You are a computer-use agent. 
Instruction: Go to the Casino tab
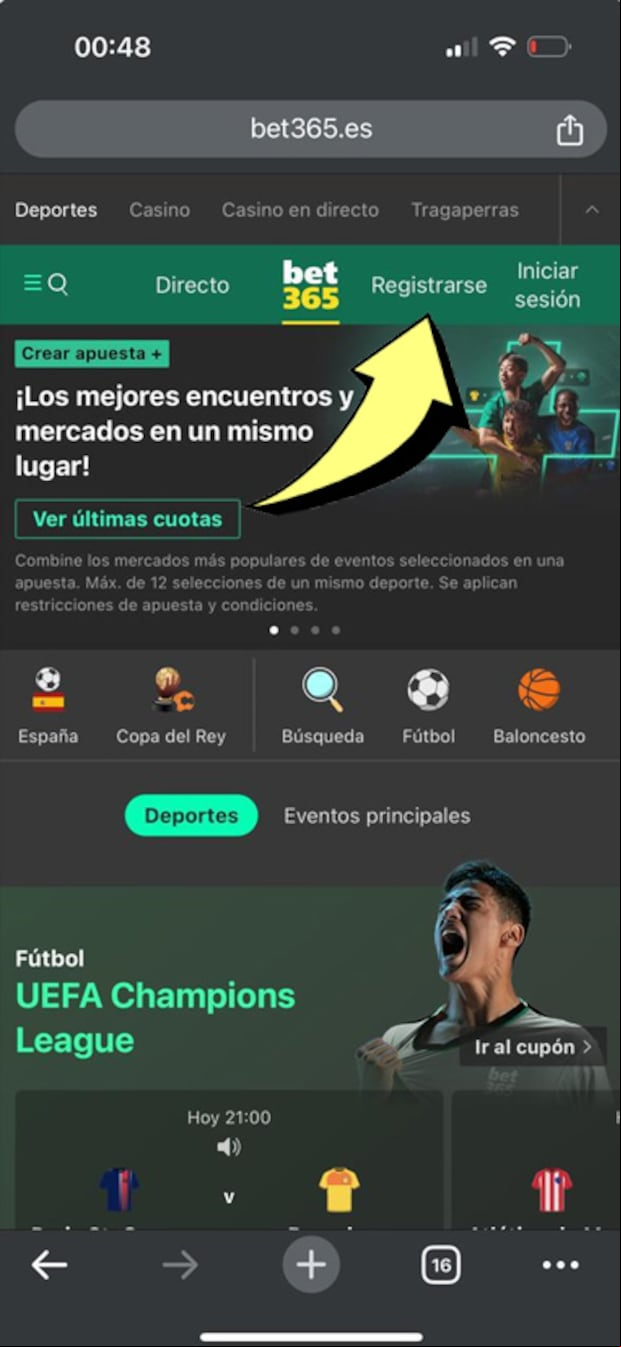[159, 210]
